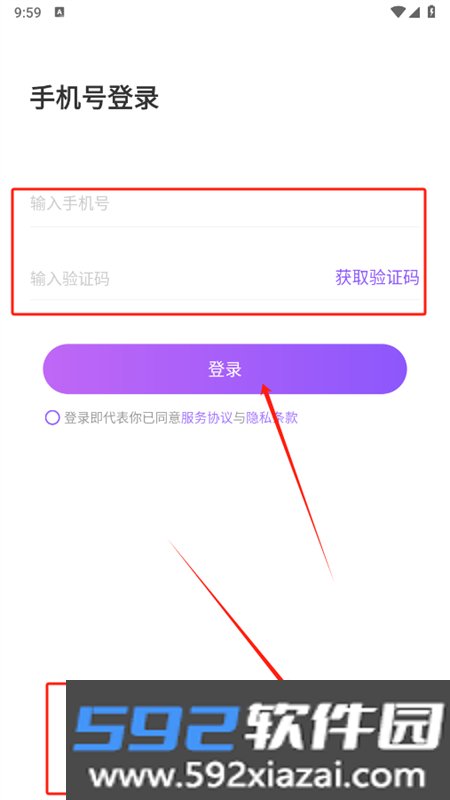Open the 服务协议 link
The image size is (450, 800).
coord(207,418)
